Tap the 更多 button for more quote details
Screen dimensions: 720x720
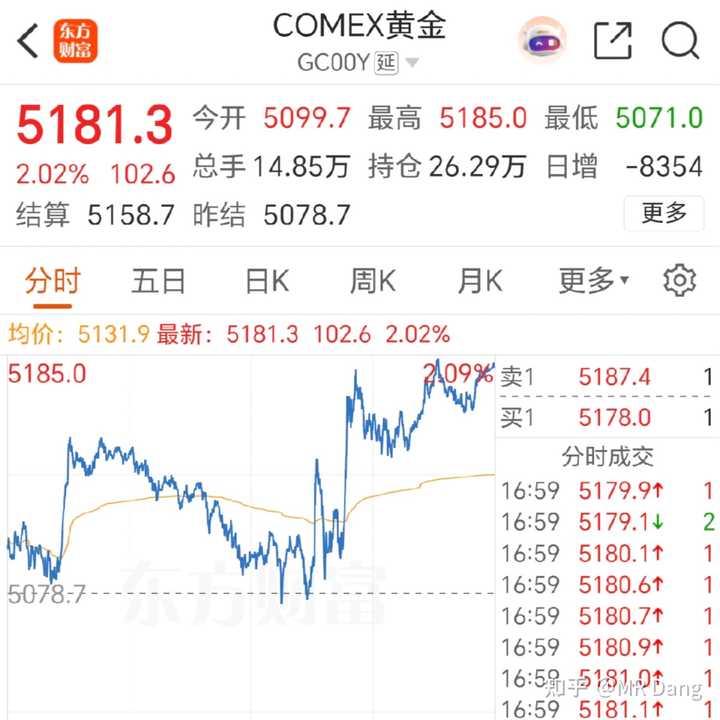(663, 212)
